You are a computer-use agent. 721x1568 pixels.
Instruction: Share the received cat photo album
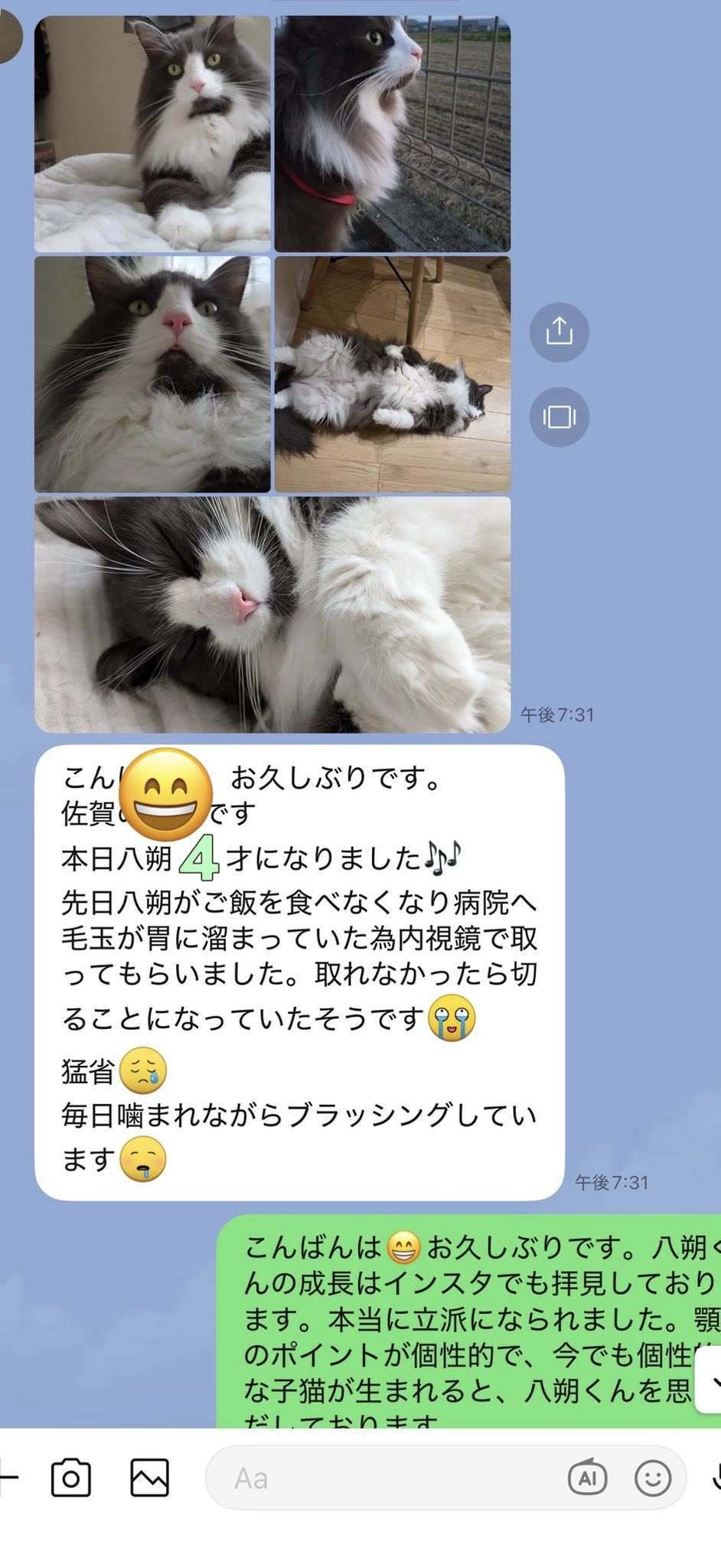point(560,332)
